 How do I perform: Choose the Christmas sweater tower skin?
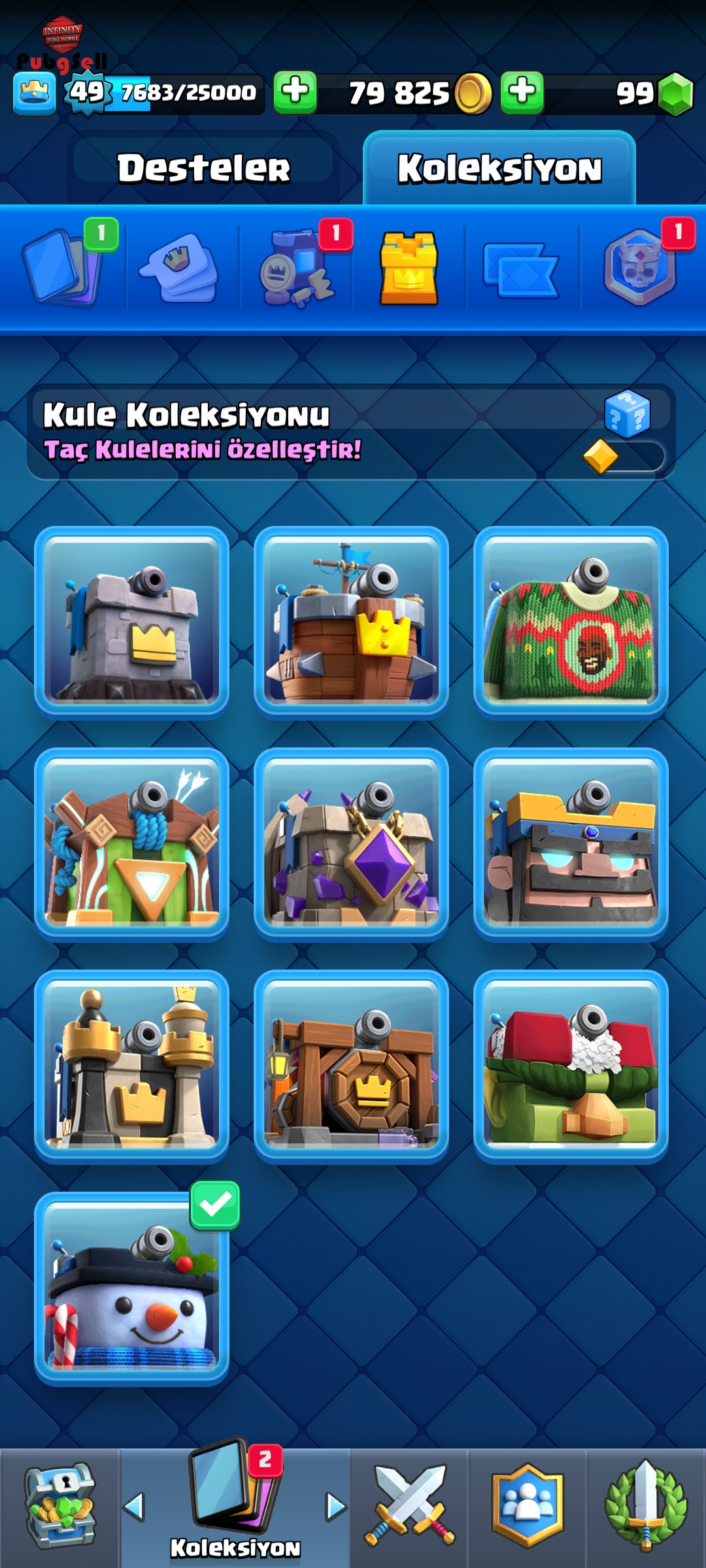click(x=571, y=623)
